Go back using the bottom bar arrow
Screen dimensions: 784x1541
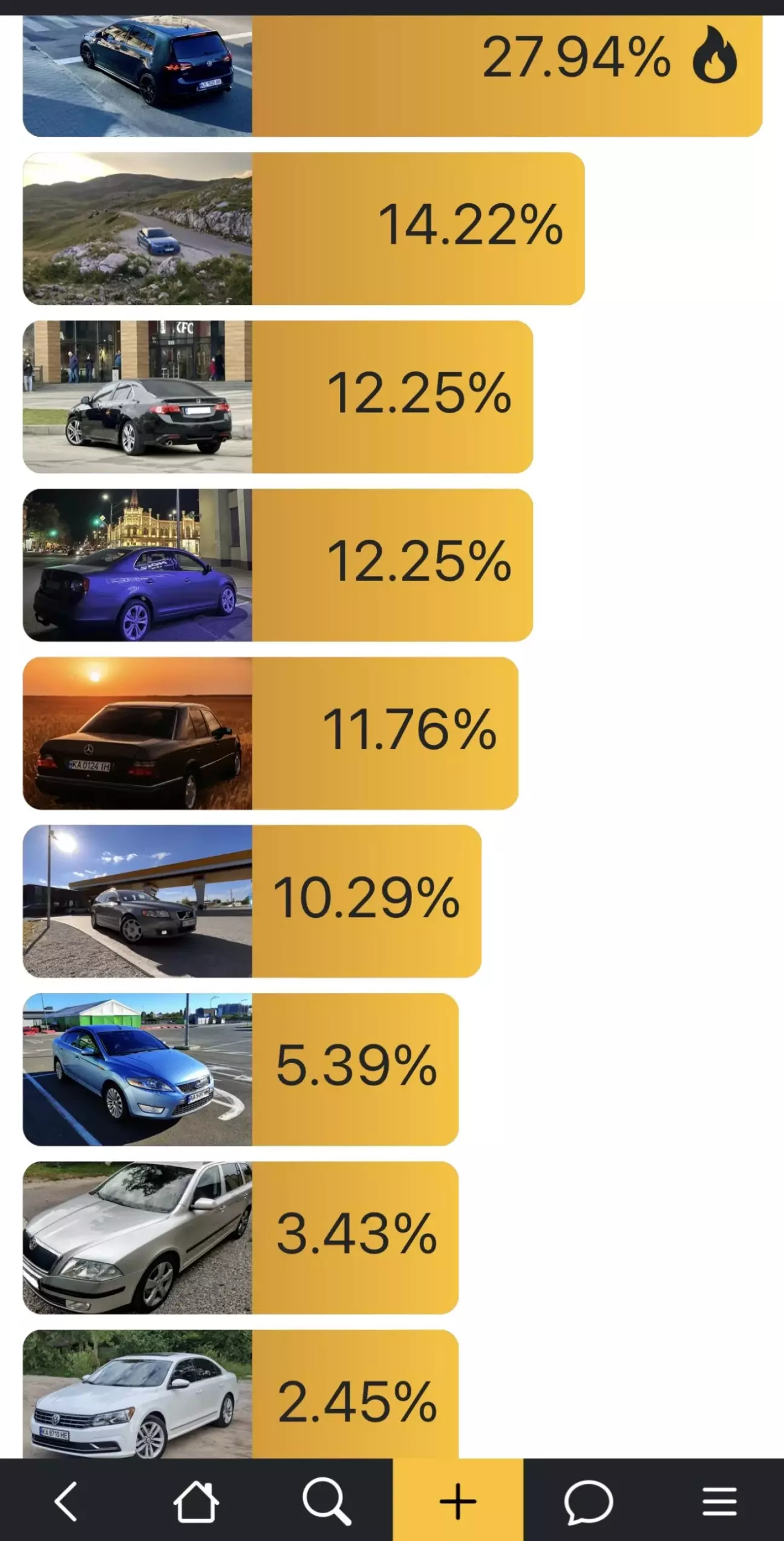click(x=66, y=1501)
